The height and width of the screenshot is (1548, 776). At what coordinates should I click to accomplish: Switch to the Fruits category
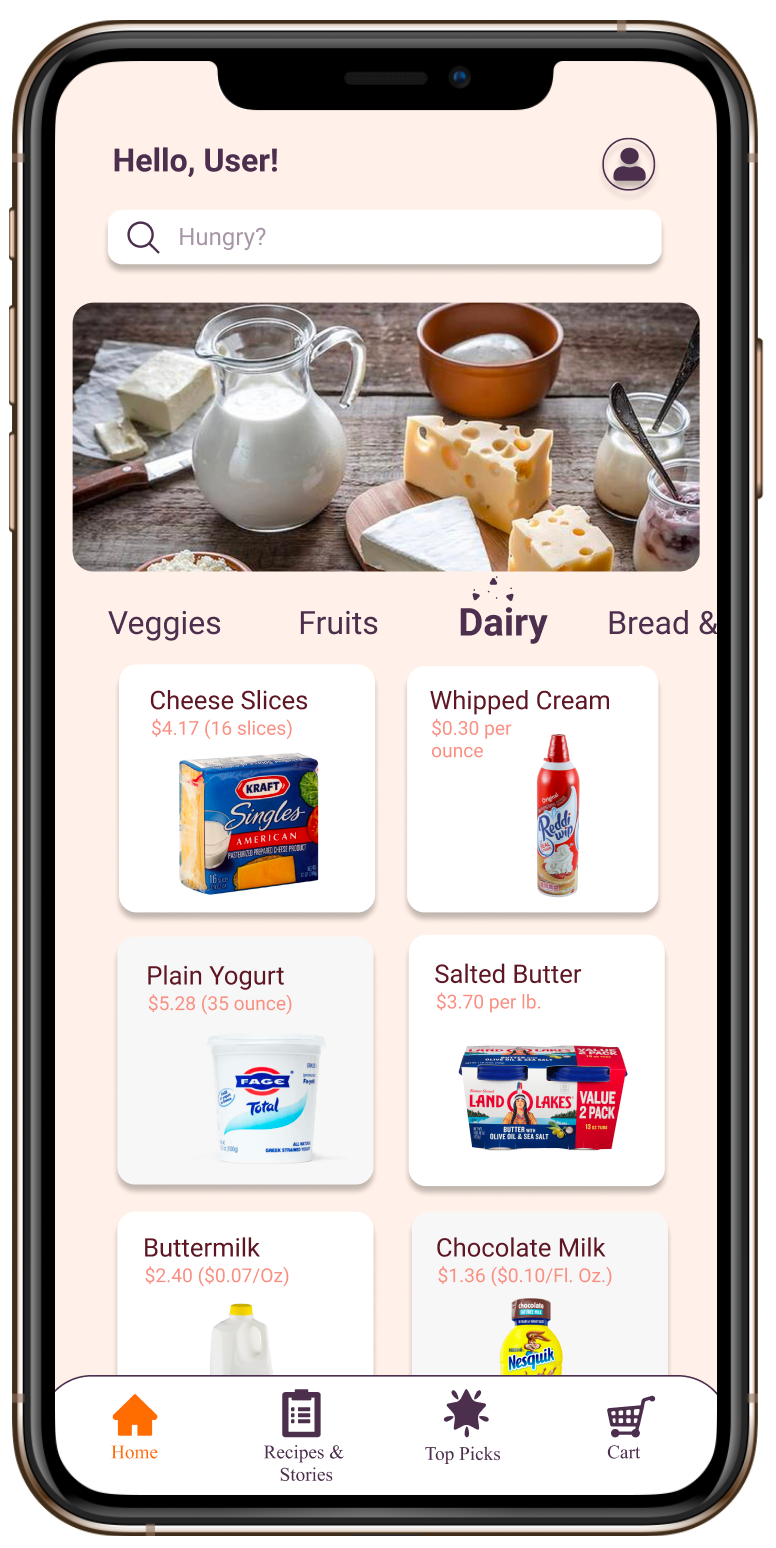tap(338, 623)
